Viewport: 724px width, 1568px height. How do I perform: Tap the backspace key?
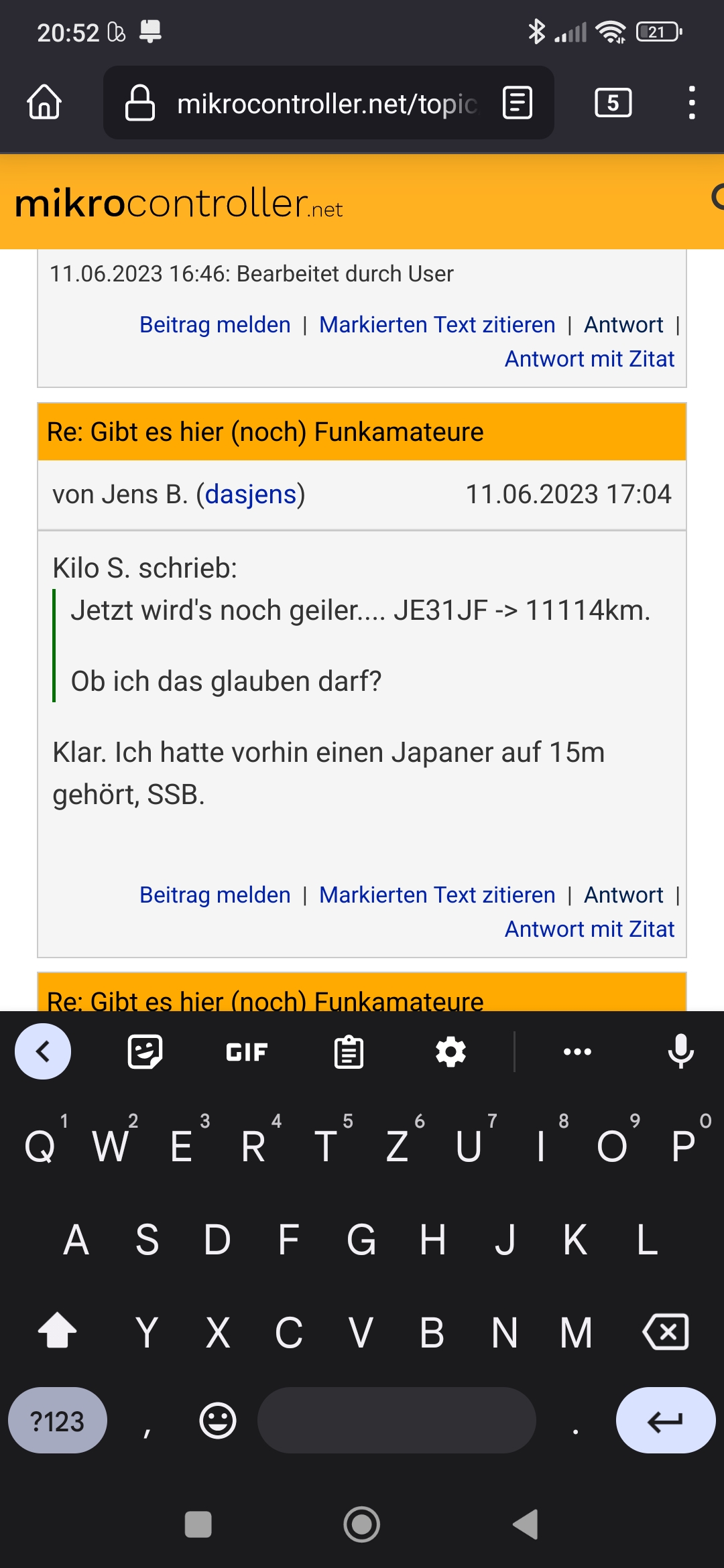[665, 1331]
